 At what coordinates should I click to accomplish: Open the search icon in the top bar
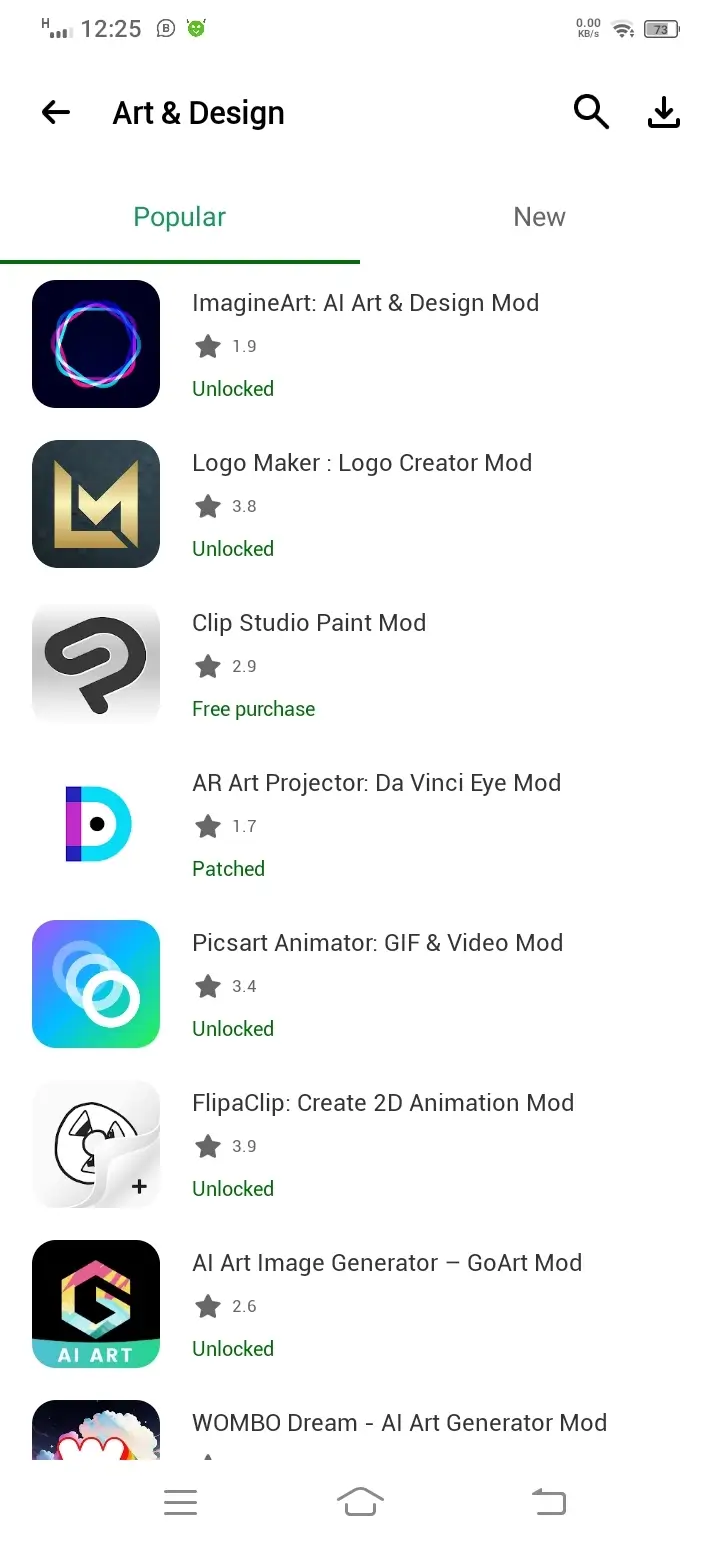[591, 112]
